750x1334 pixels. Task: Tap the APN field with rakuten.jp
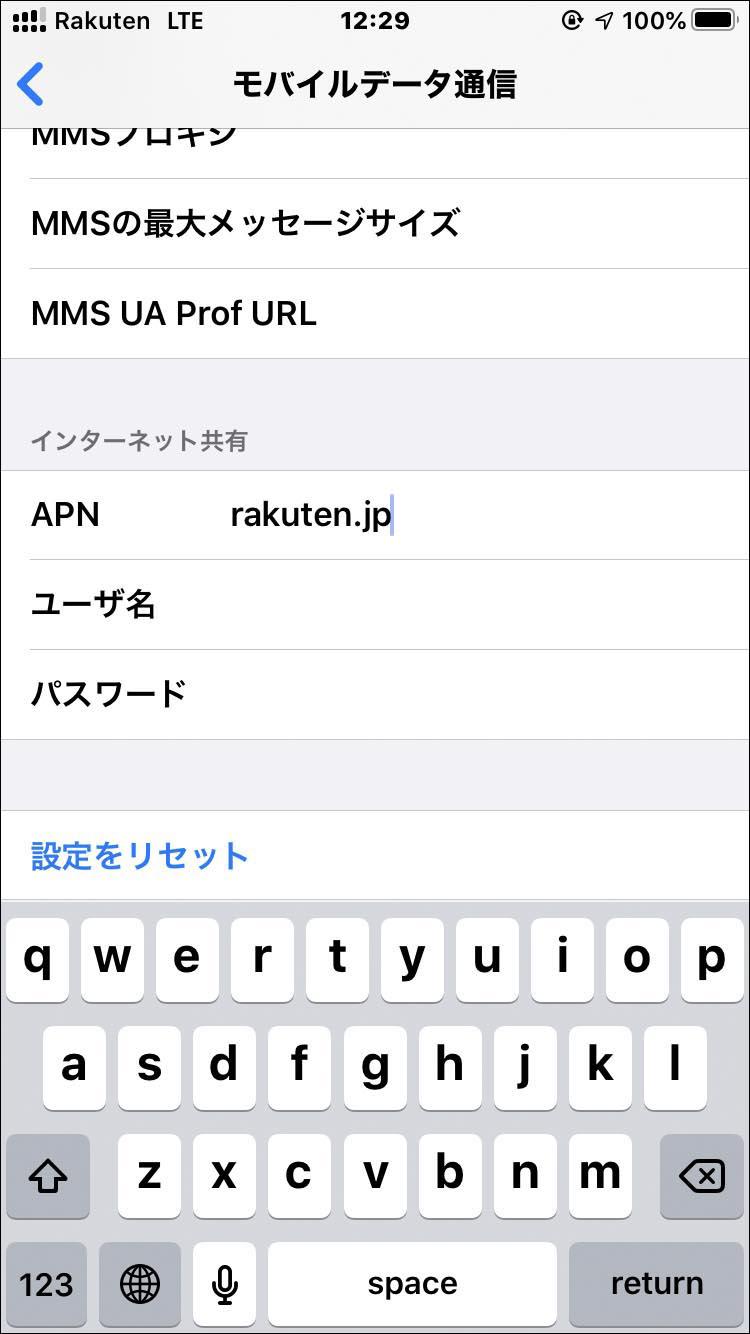point(375,515)
